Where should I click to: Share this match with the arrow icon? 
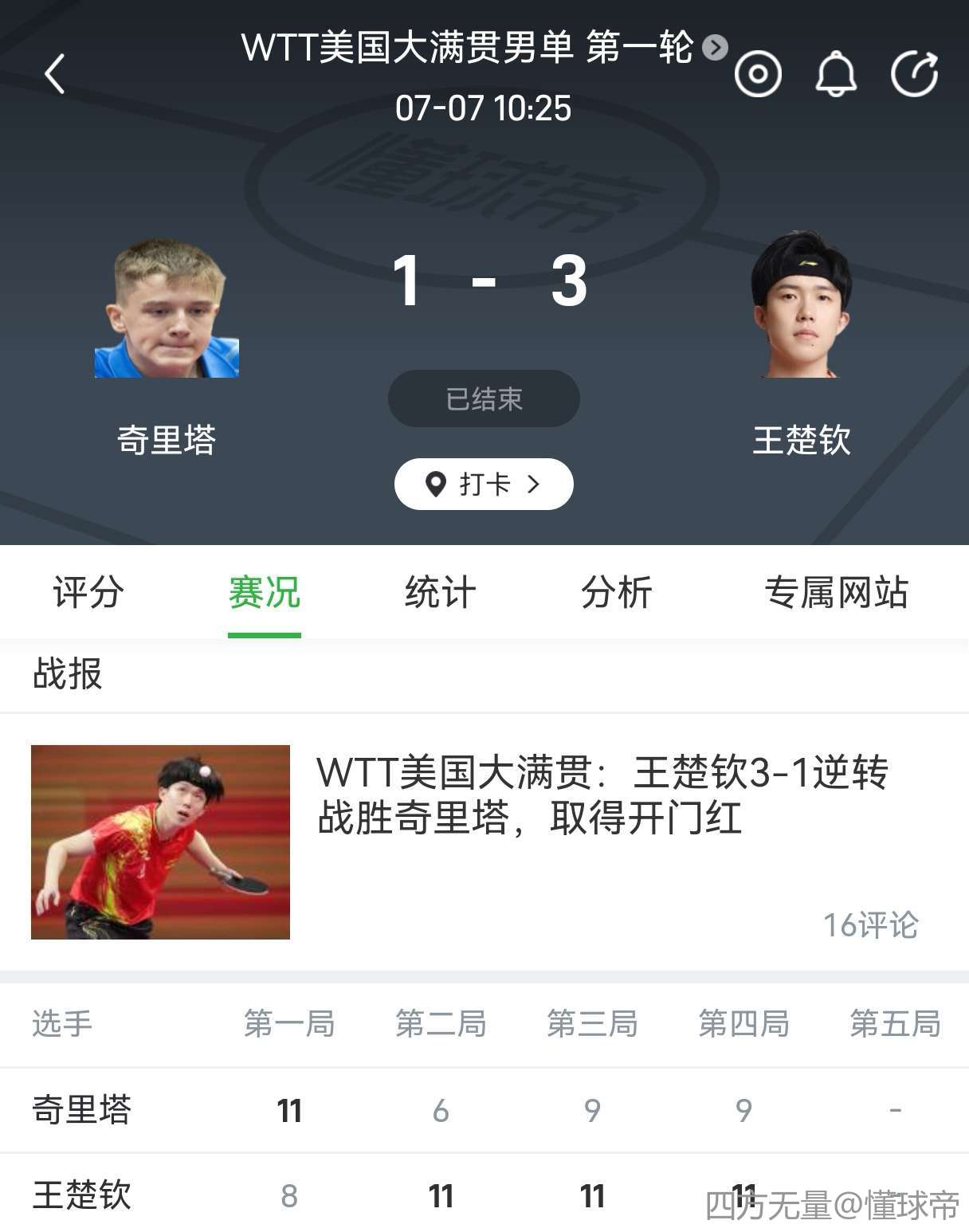913,75
